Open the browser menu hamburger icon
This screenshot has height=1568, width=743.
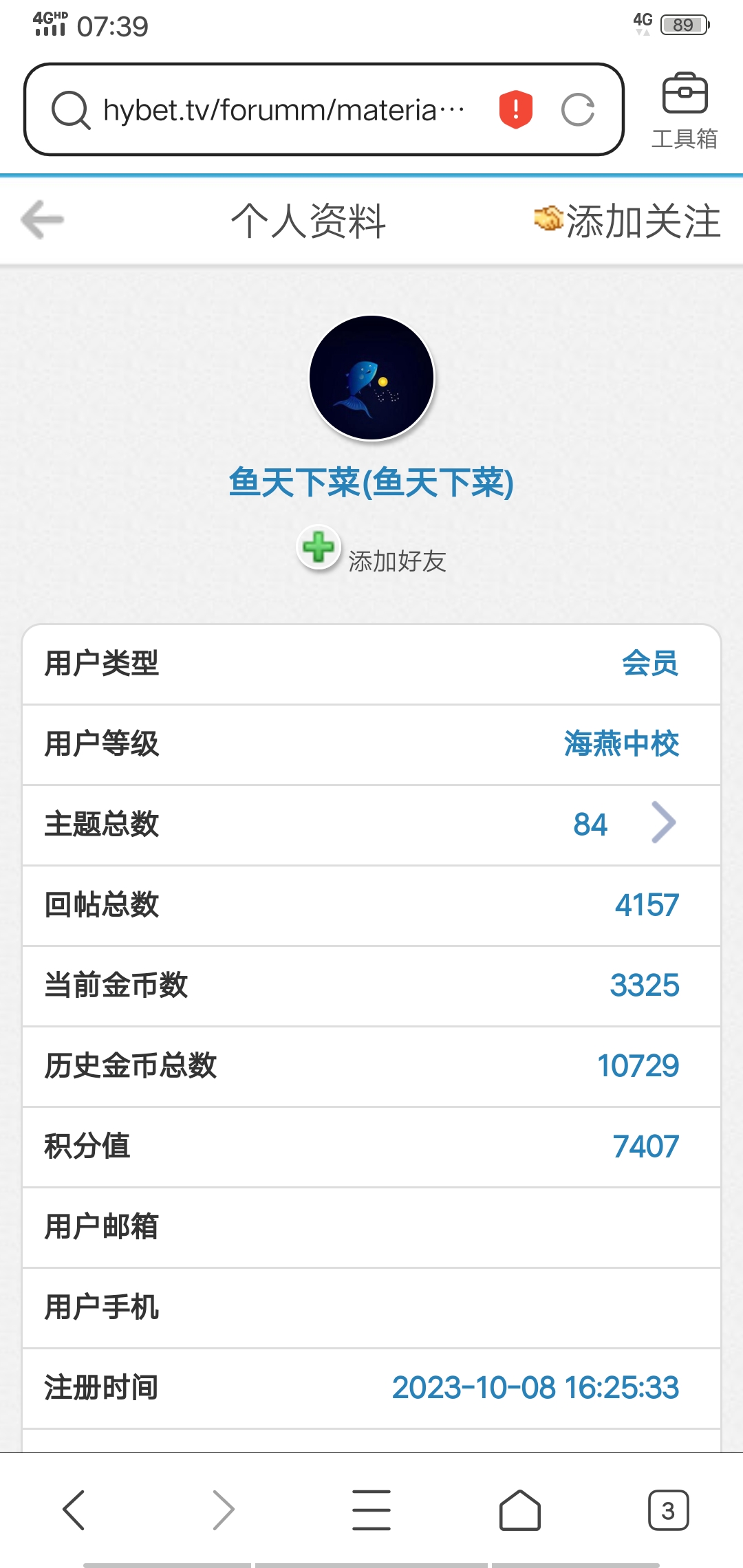point(371,1510)
